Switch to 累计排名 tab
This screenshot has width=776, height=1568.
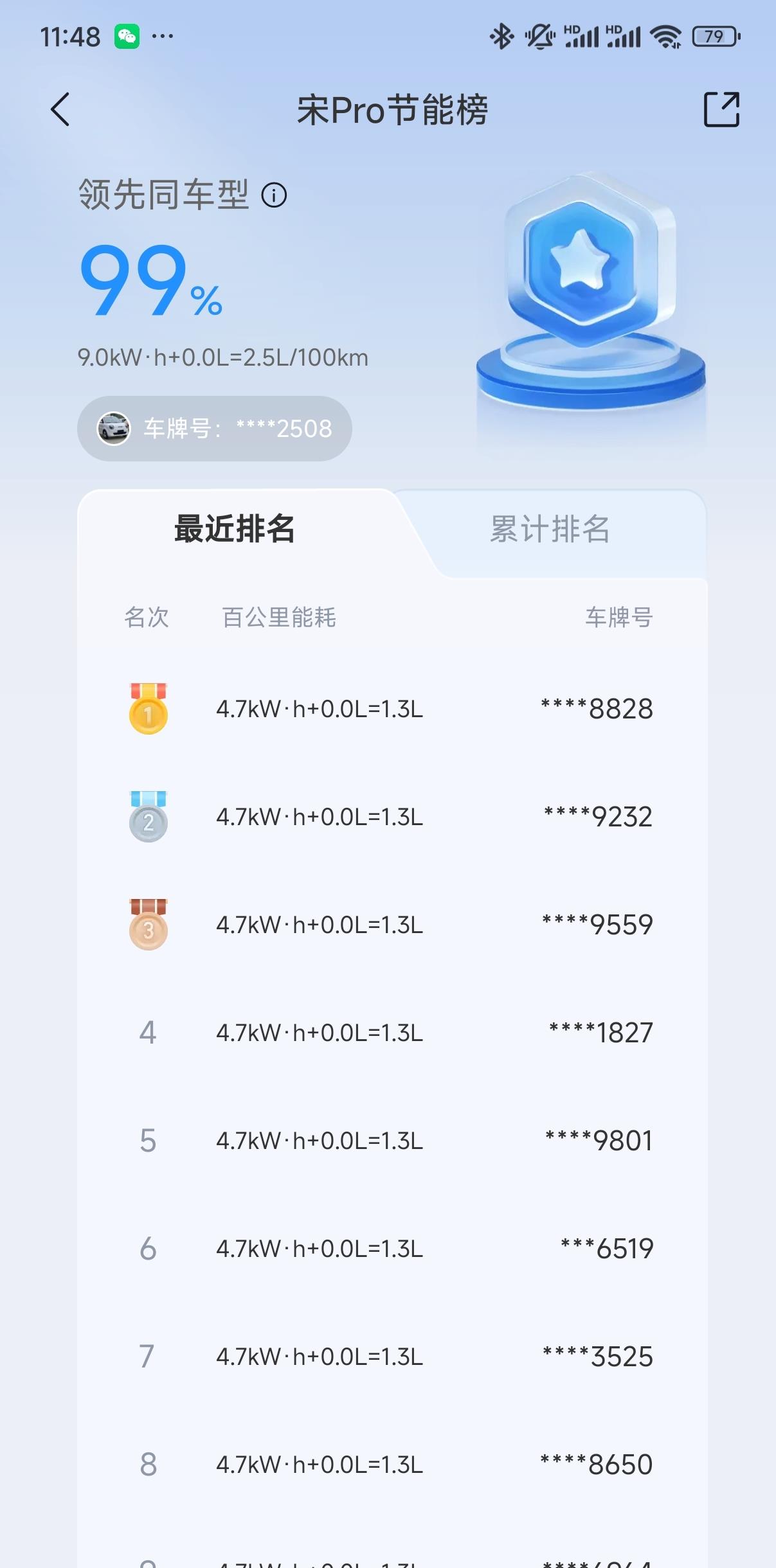coord(550,530)
